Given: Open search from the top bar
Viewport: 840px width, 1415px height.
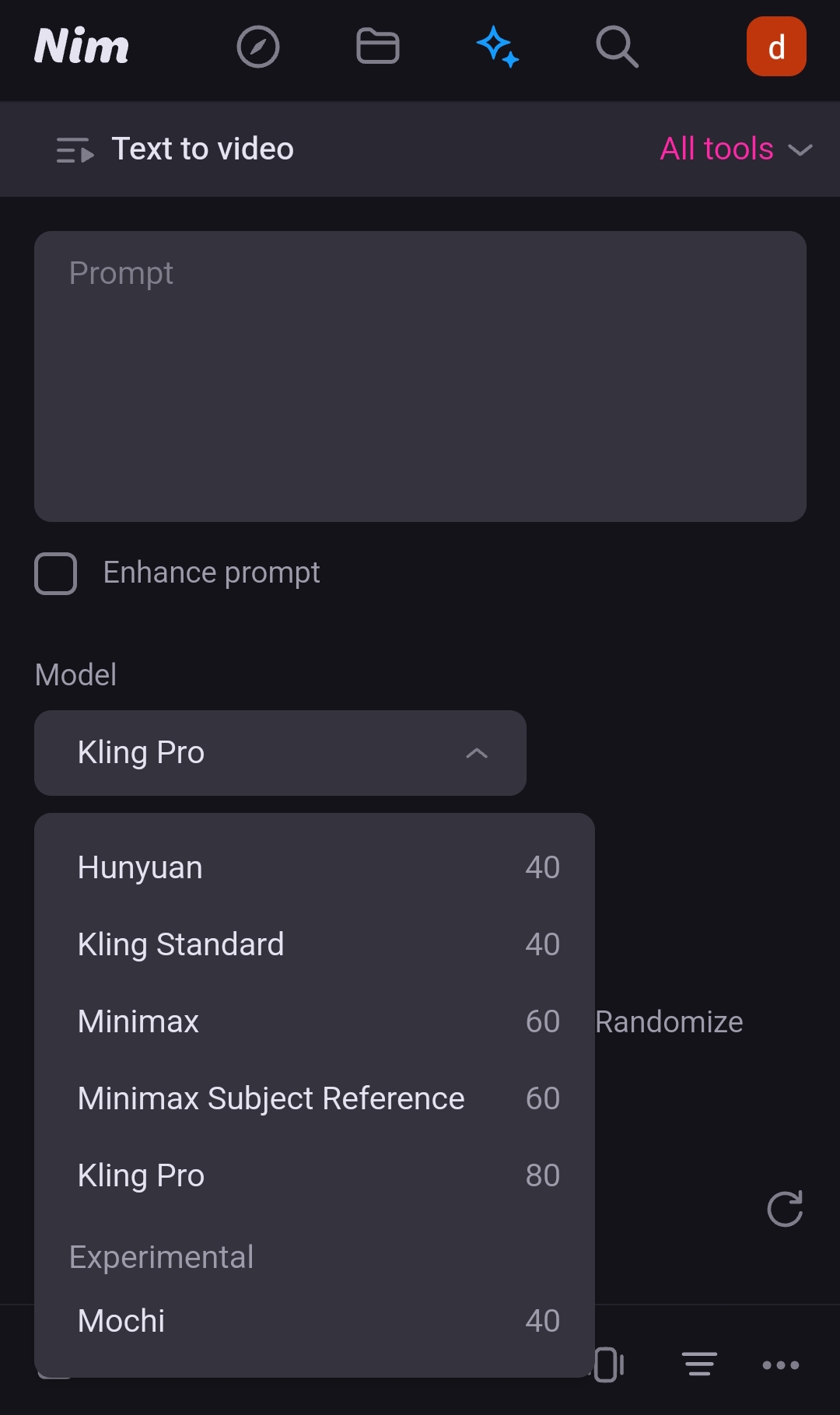Looking at the screenshot, I should tap(618, 47).
